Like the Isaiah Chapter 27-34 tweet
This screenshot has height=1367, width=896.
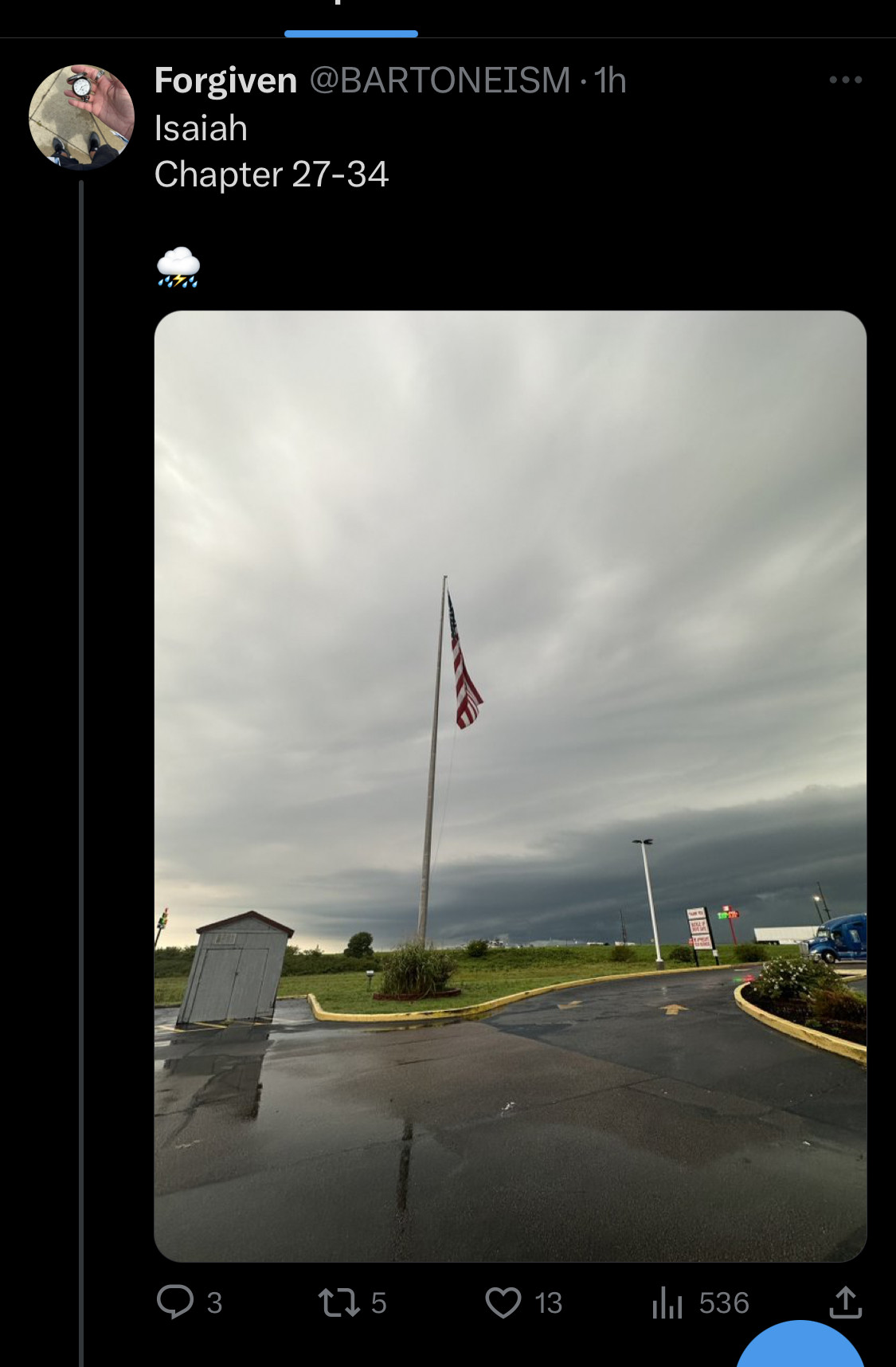[503, 1302]
